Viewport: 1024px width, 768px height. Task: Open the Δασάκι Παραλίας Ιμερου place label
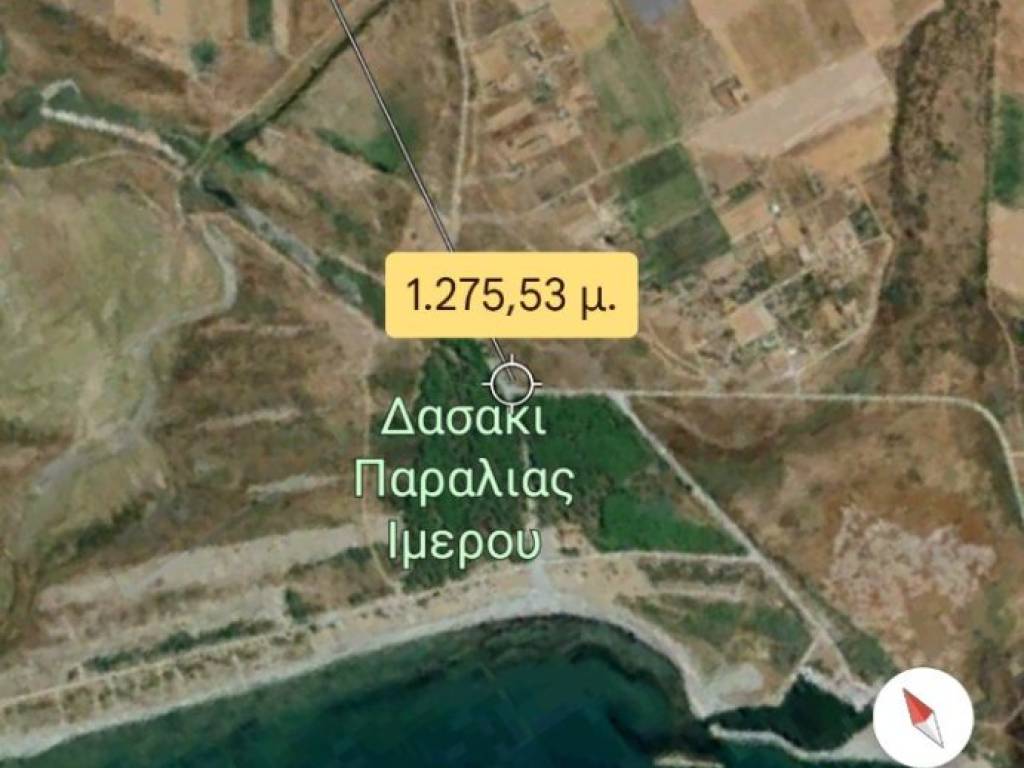pyautogui.click(x=464, y=482)
